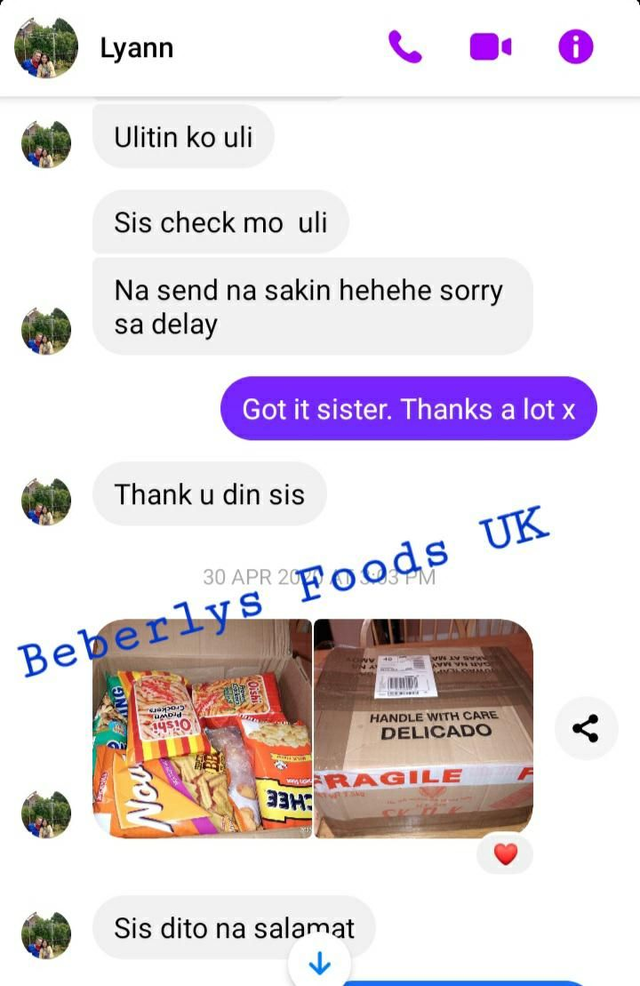640x986 pixels.
Task: Jump to the latest message with down arrow
Action: 320,965
